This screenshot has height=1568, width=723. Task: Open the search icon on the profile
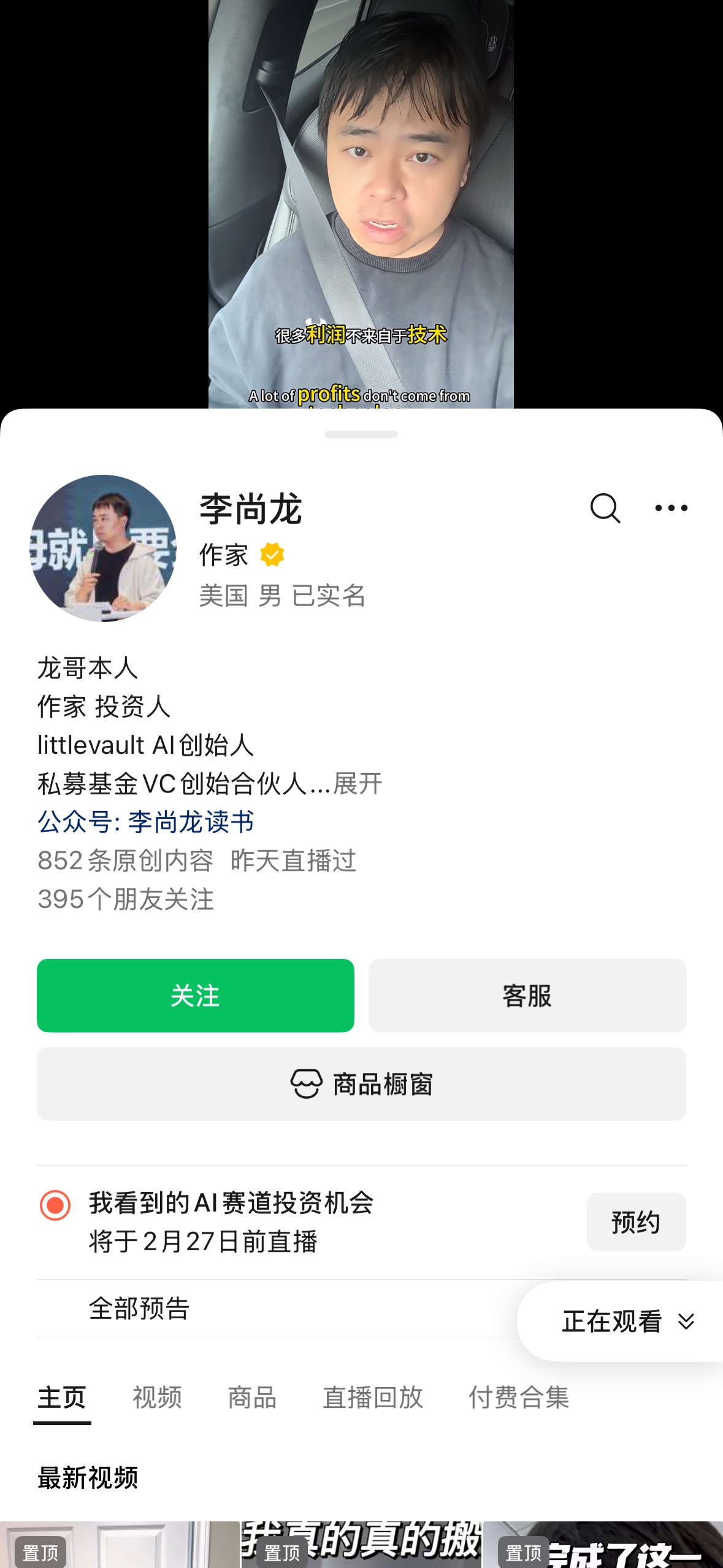[604, 507]
